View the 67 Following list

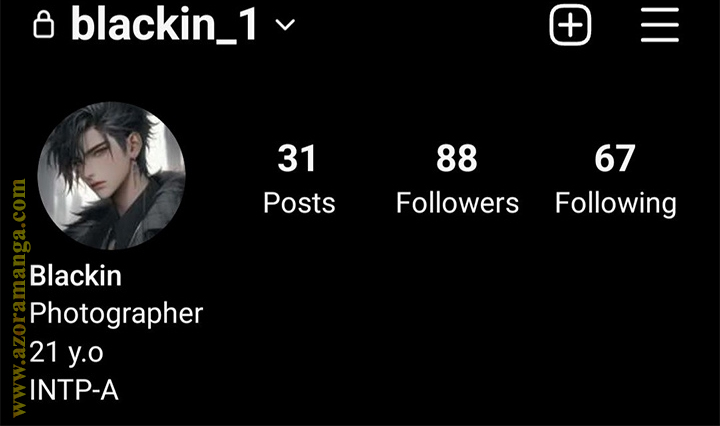(615, 180)
